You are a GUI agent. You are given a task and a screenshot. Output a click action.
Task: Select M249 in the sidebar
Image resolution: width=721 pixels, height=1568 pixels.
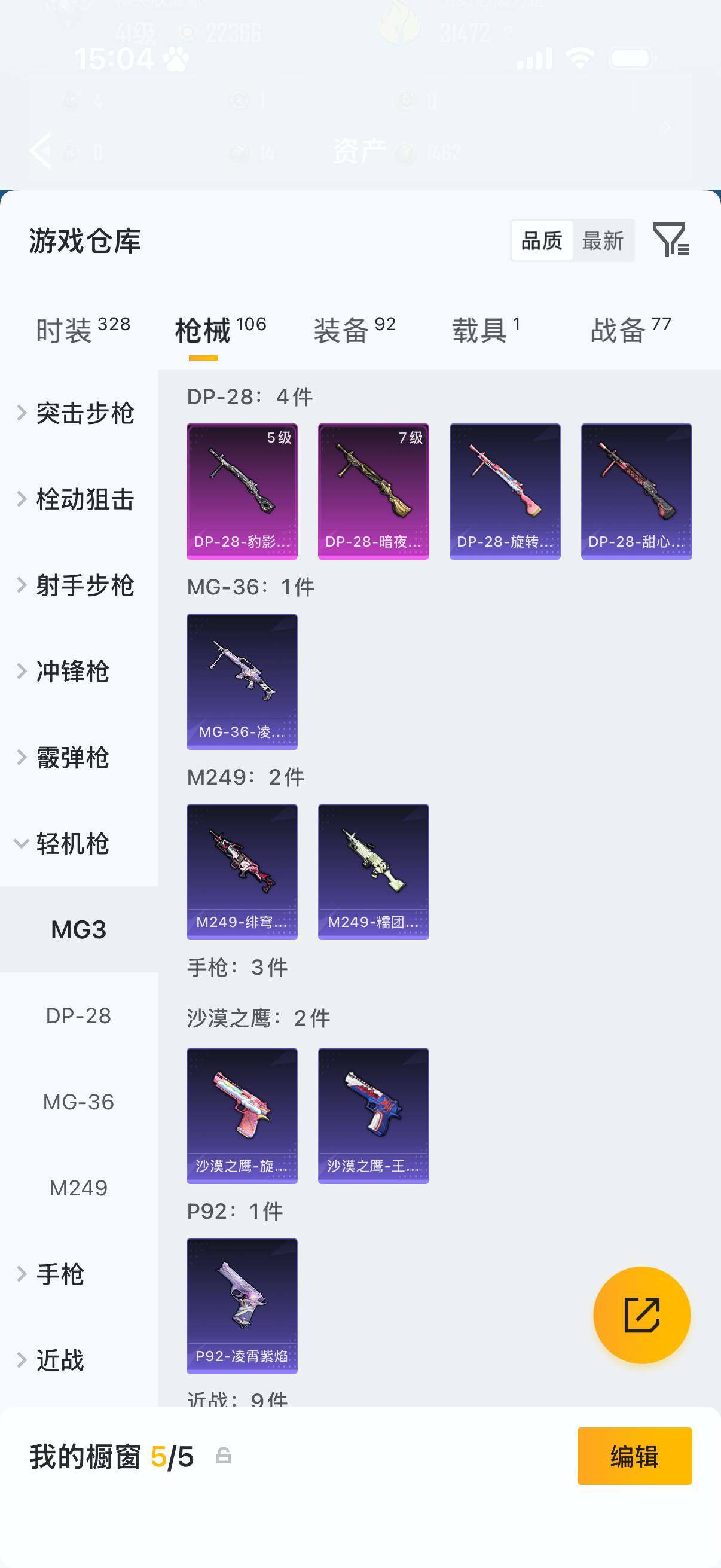pyautogui.click(x=78, y=1188)
